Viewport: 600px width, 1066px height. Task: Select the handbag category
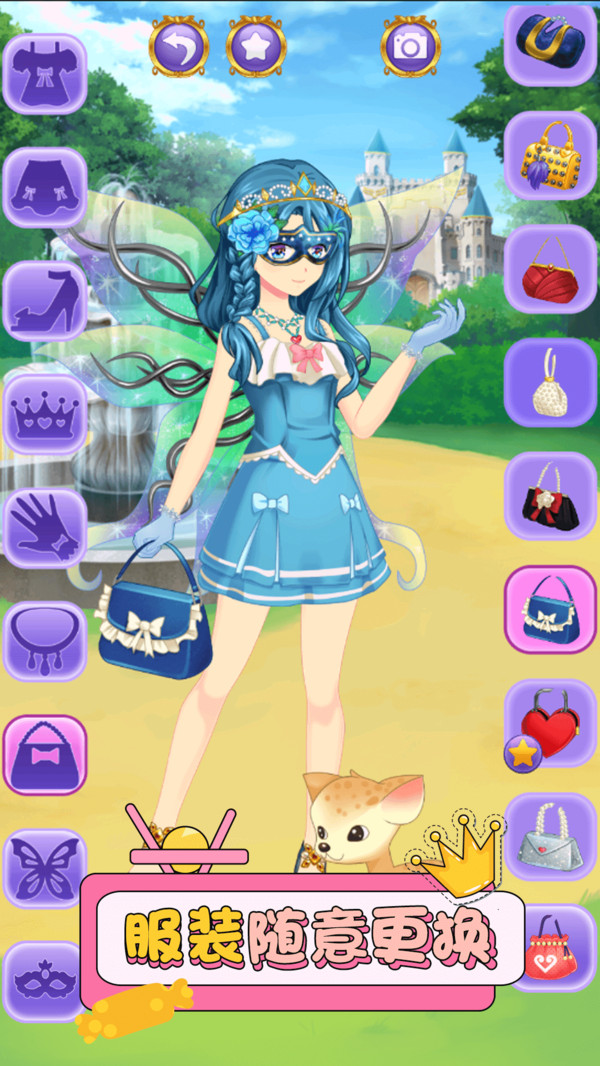[45, 755]
